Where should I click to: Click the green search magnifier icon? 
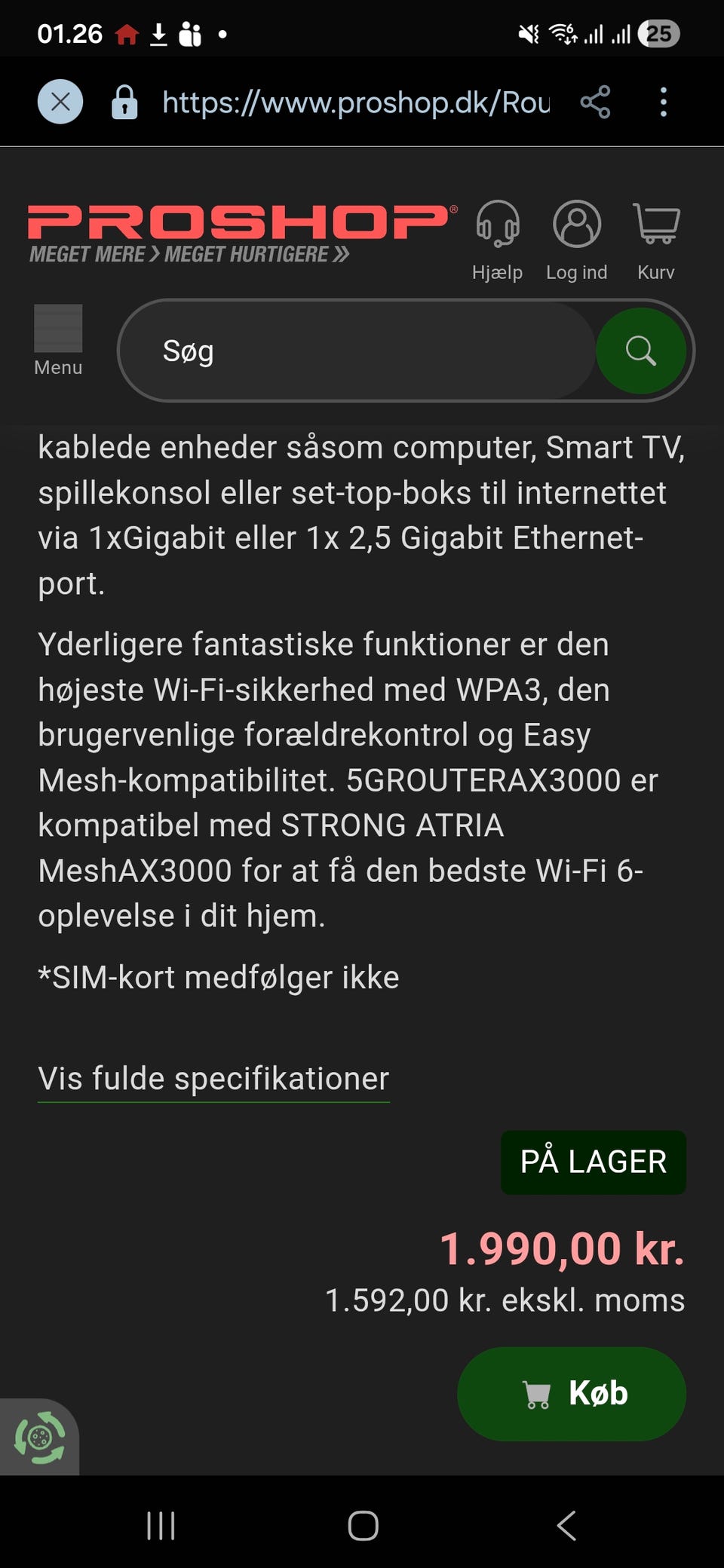pos(642,351)
